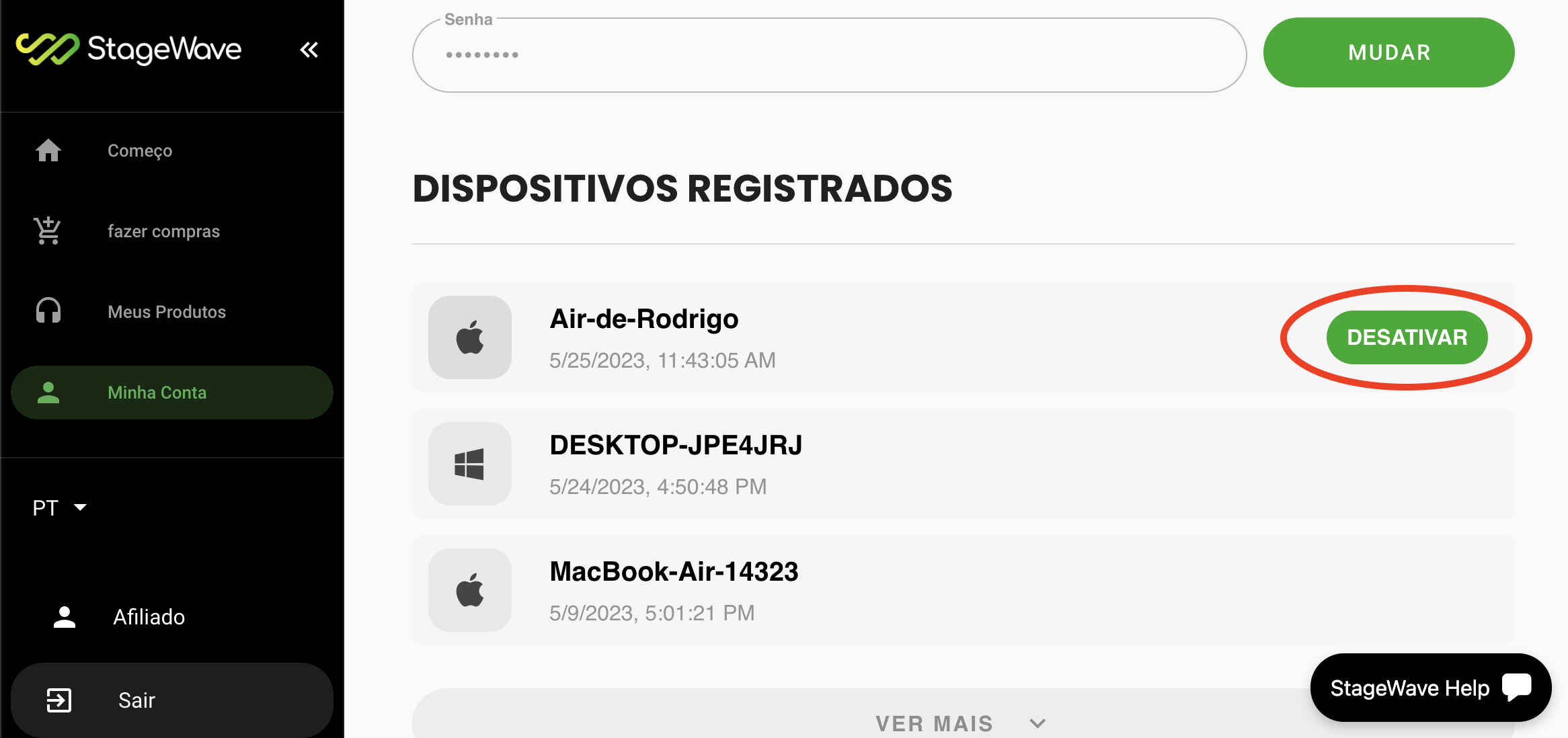This screenshot has height=738, width=1568.
Task: Switch to Meus Produtos
Action: tap(166, 312)
